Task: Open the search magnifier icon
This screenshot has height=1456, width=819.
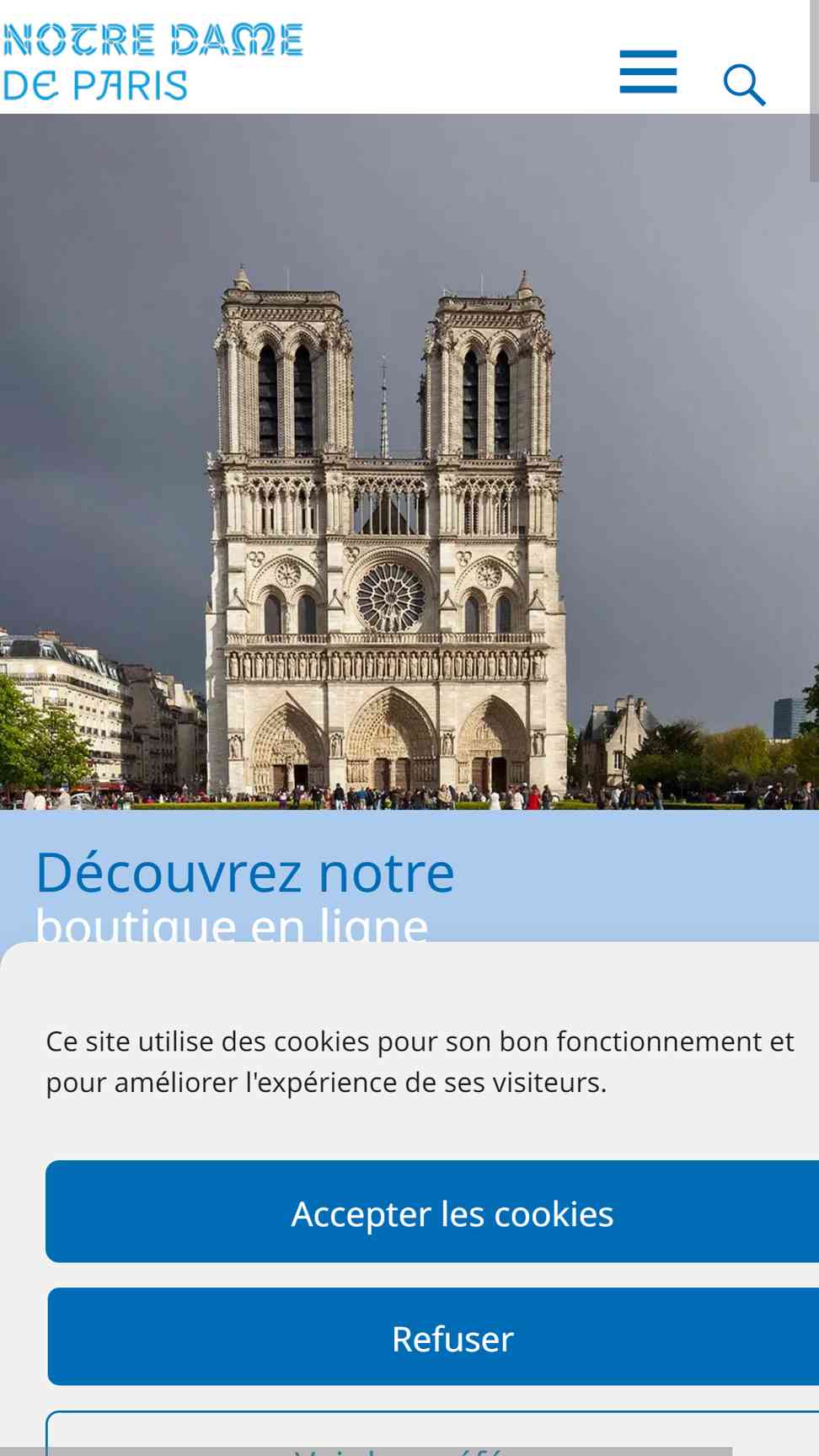Action: click(745, 84)
